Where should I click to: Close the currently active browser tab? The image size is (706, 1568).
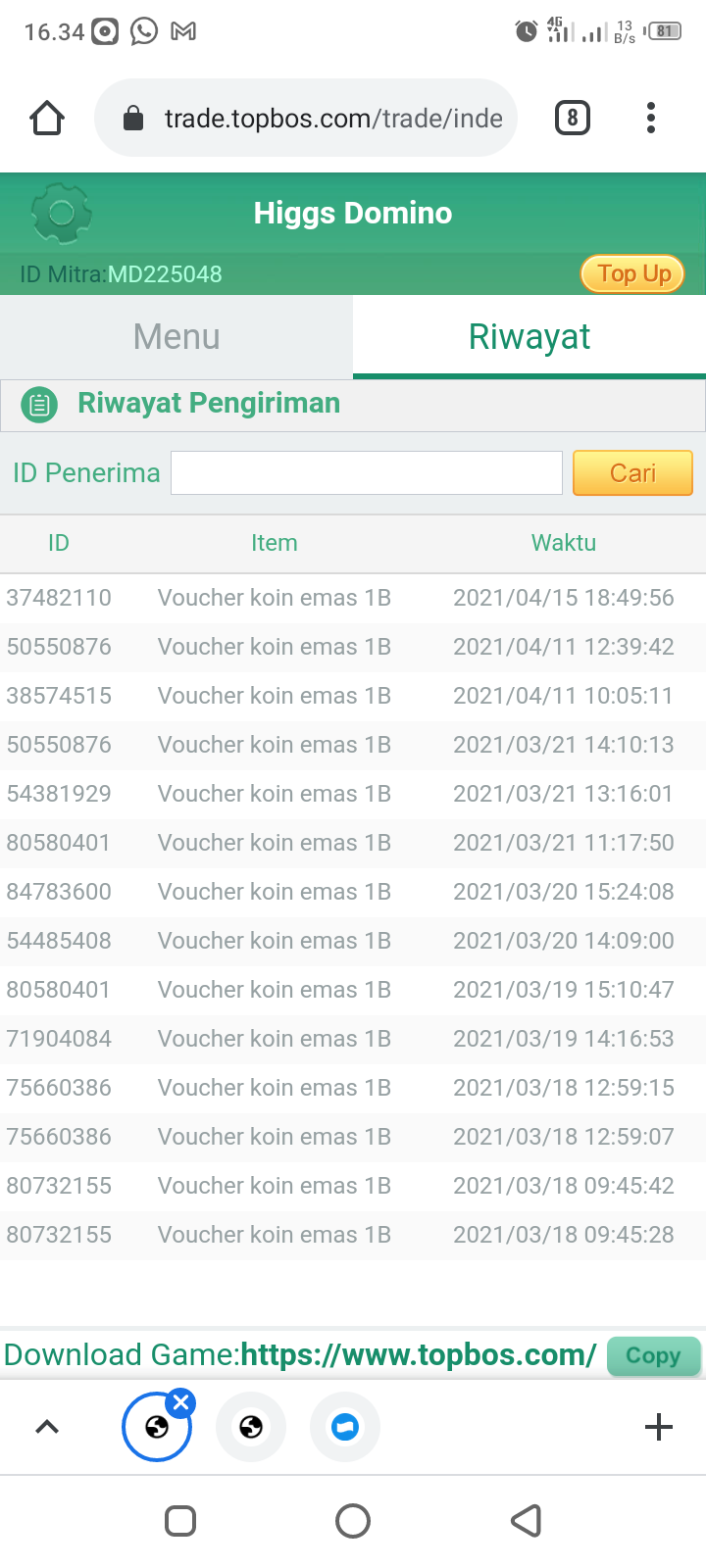(180, 1403)
